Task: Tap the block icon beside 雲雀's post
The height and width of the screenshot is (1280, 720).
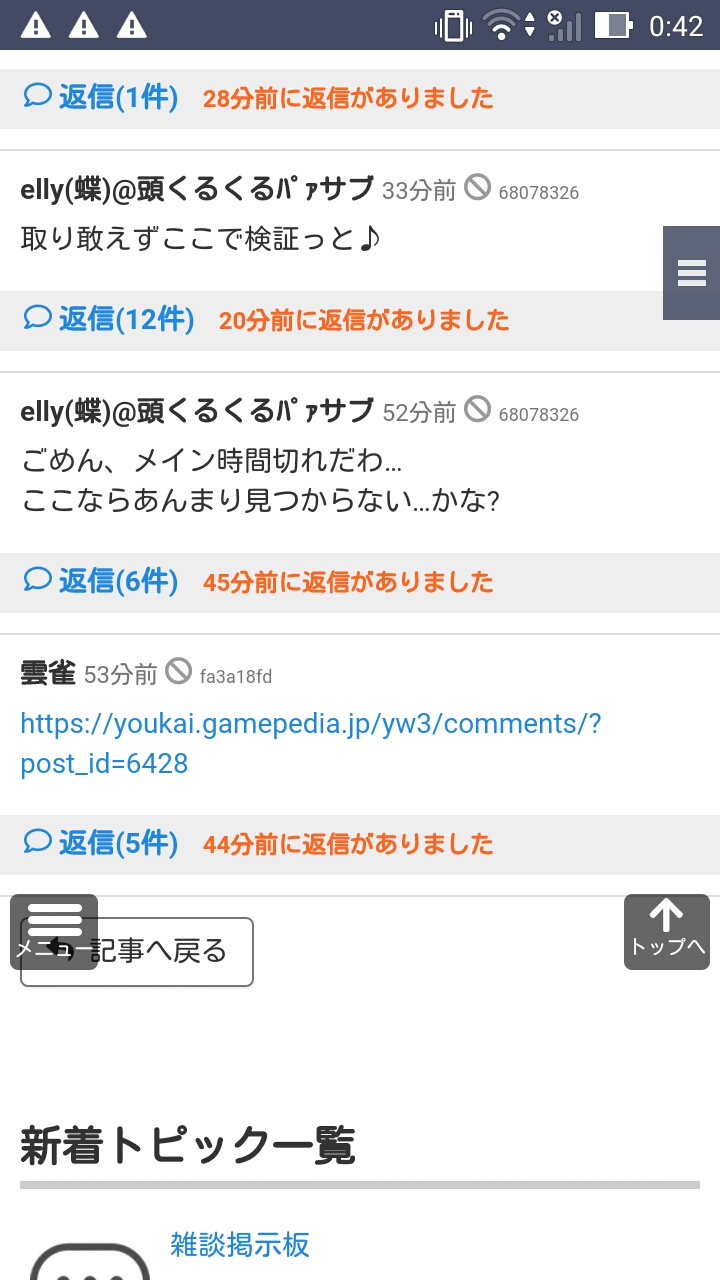Action: pos(178,671)
